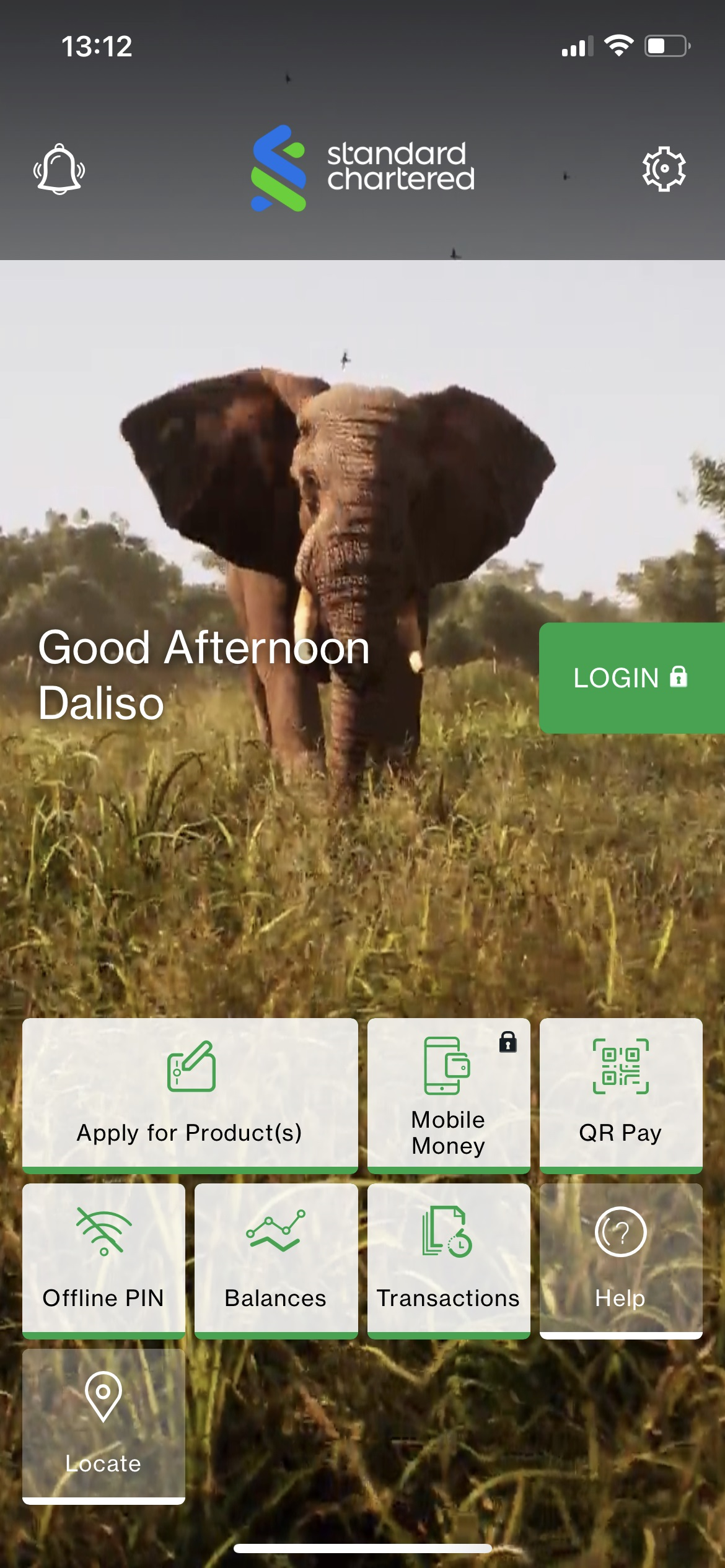The image size is (725, 1568).
Task: Open the settings gear
Action: pyautogui.click(x=664, y=169)
